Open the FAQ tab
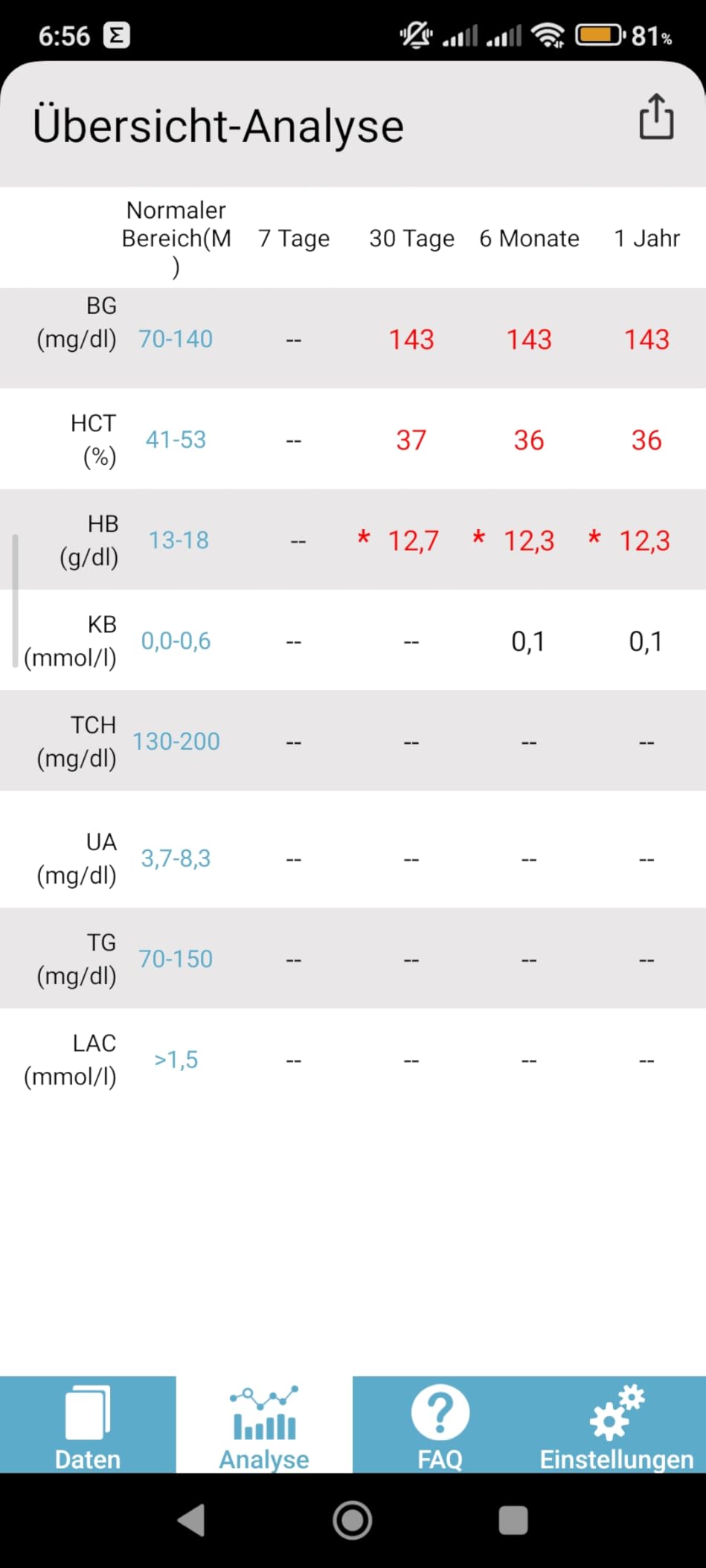 tap(440, 1424)
